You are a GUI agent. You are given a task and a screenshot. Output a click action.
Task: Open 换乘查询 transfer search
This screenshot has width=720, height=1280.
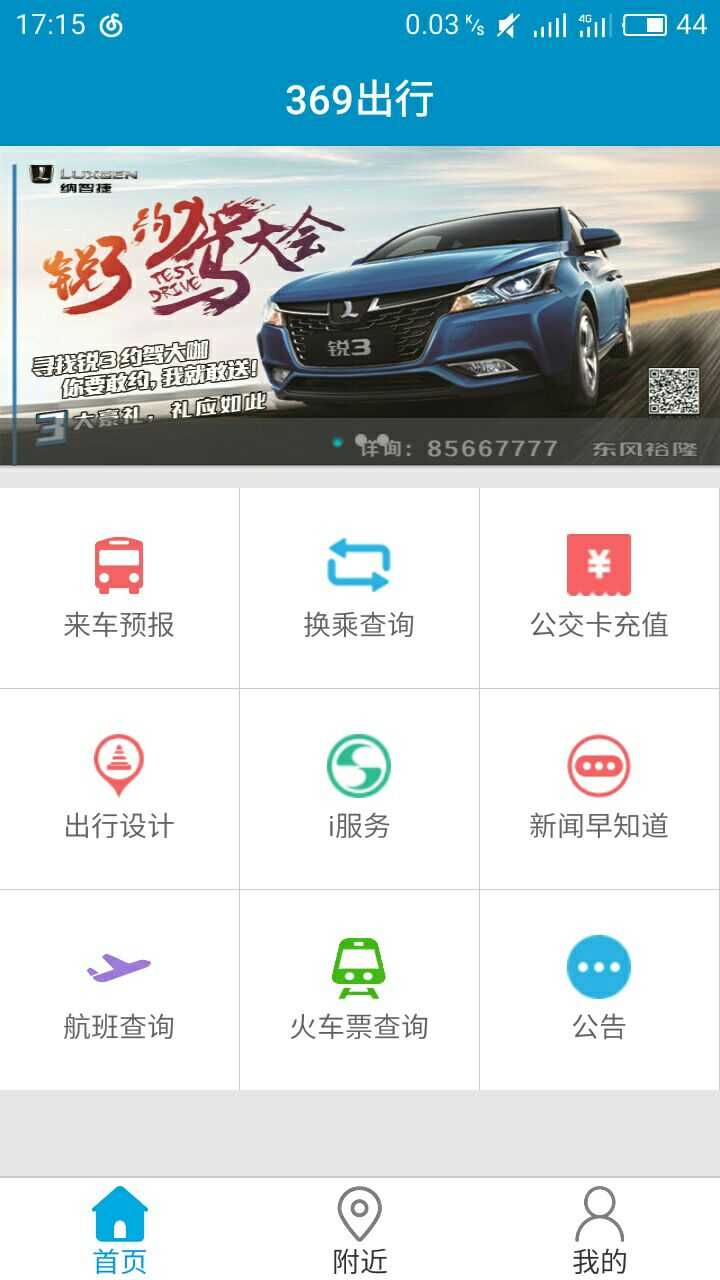359,588
